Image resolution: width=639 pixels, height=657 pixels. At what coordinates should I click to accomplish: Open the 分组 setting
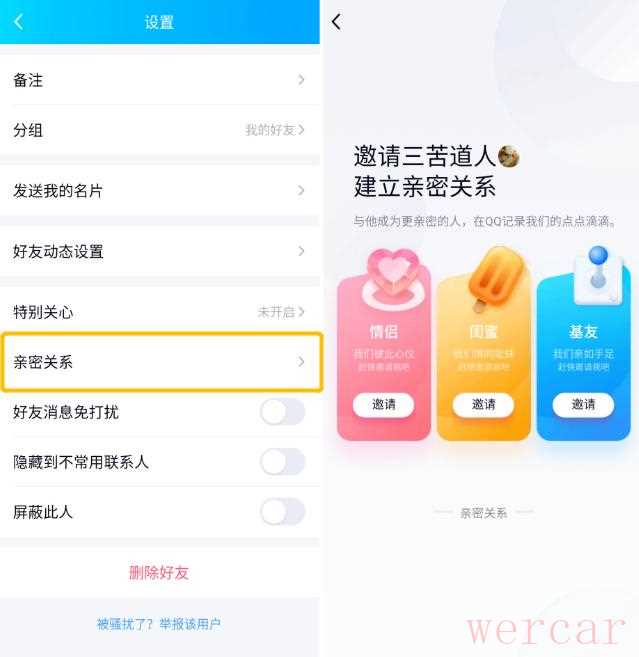click(160, 130)
